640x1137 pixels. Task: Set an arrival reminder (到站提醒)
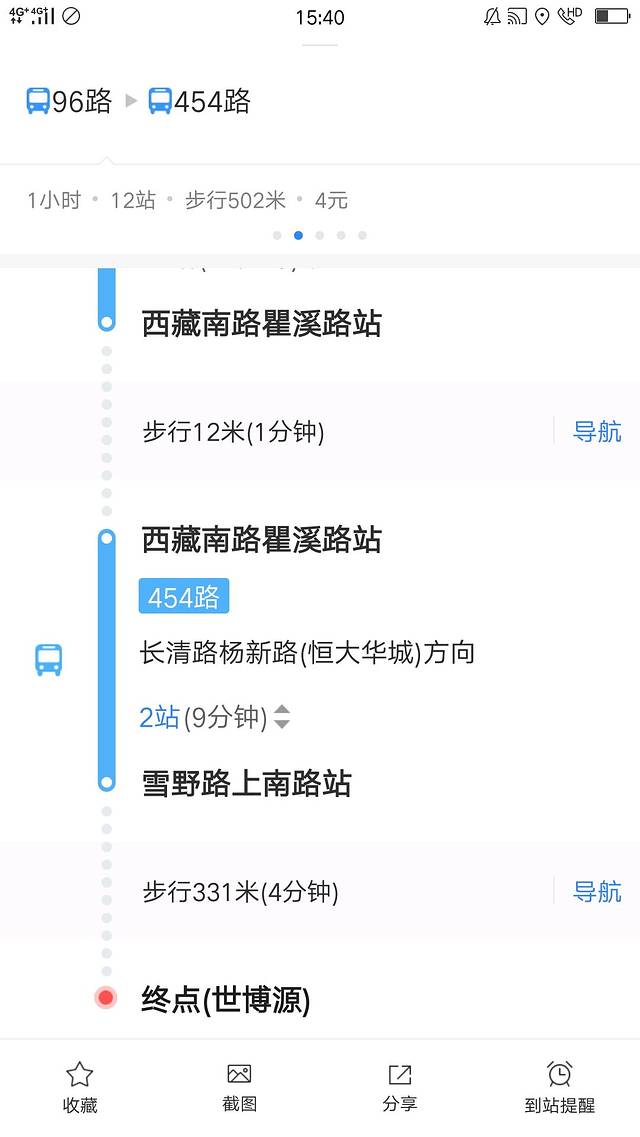(x=559, y=1087)
